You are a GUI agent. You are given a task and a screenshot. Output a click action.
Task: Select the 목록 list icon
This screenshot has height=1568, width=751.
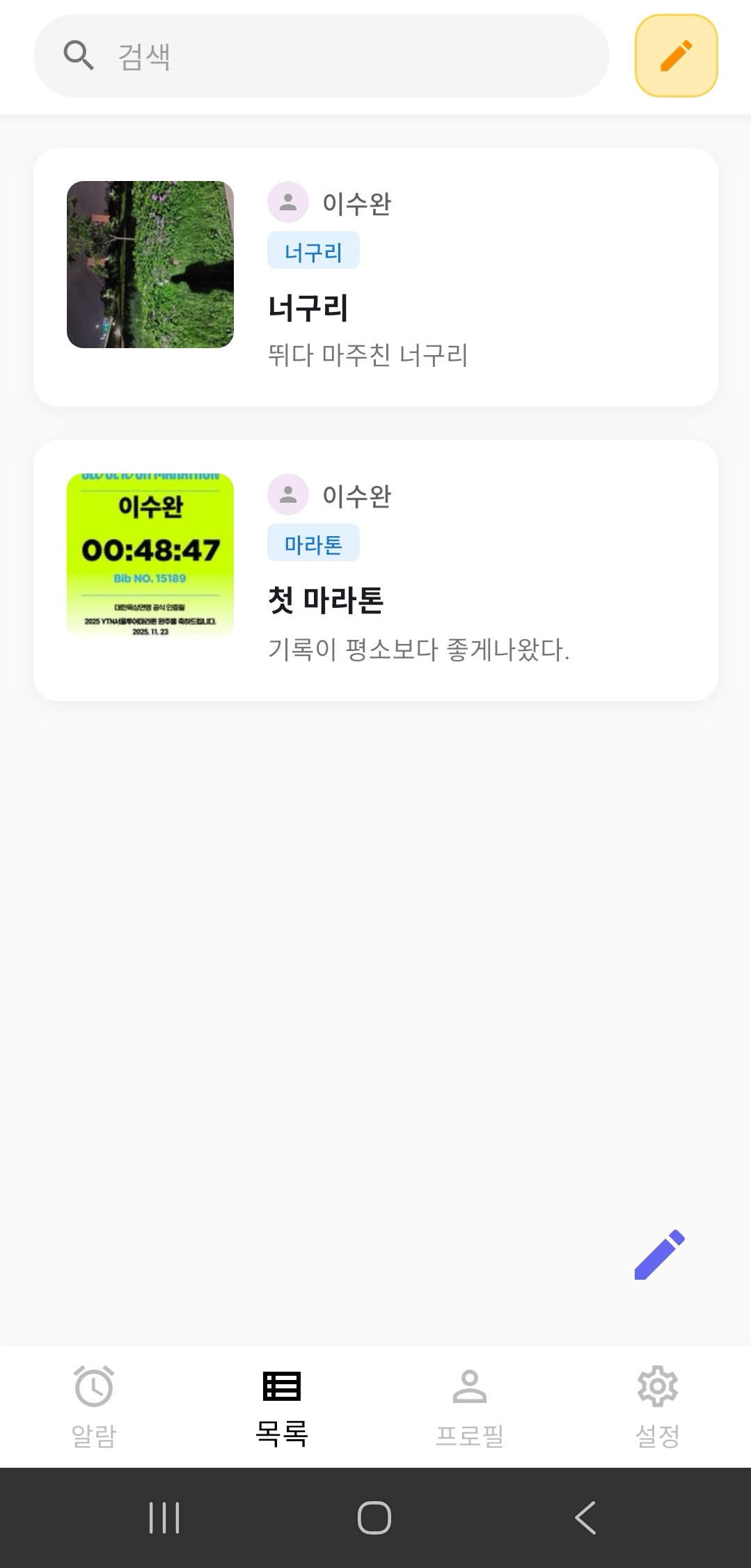point(281,1386)
